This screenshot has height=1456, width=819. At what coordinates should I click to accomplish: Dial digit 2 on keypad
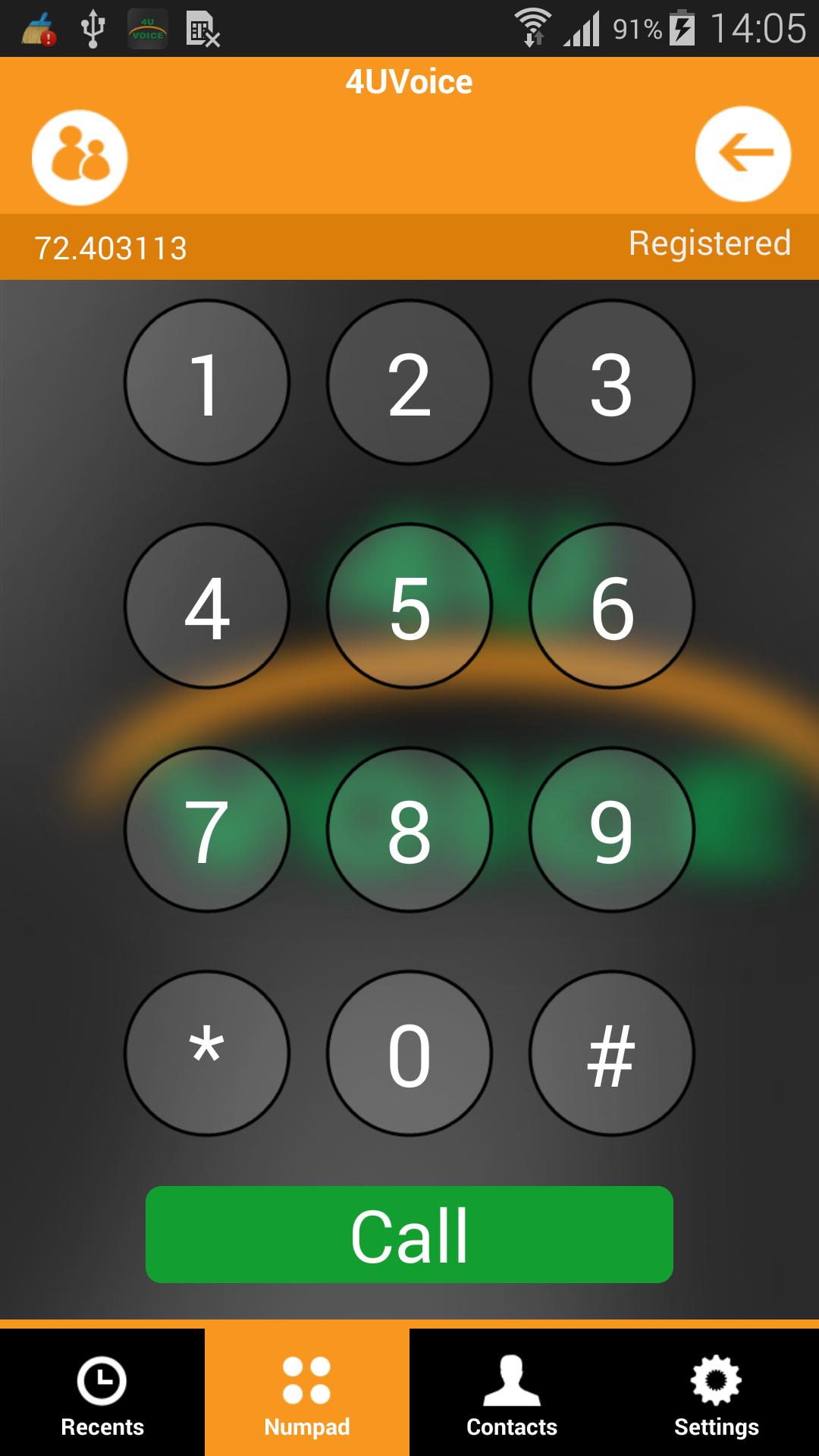(409, 382)
